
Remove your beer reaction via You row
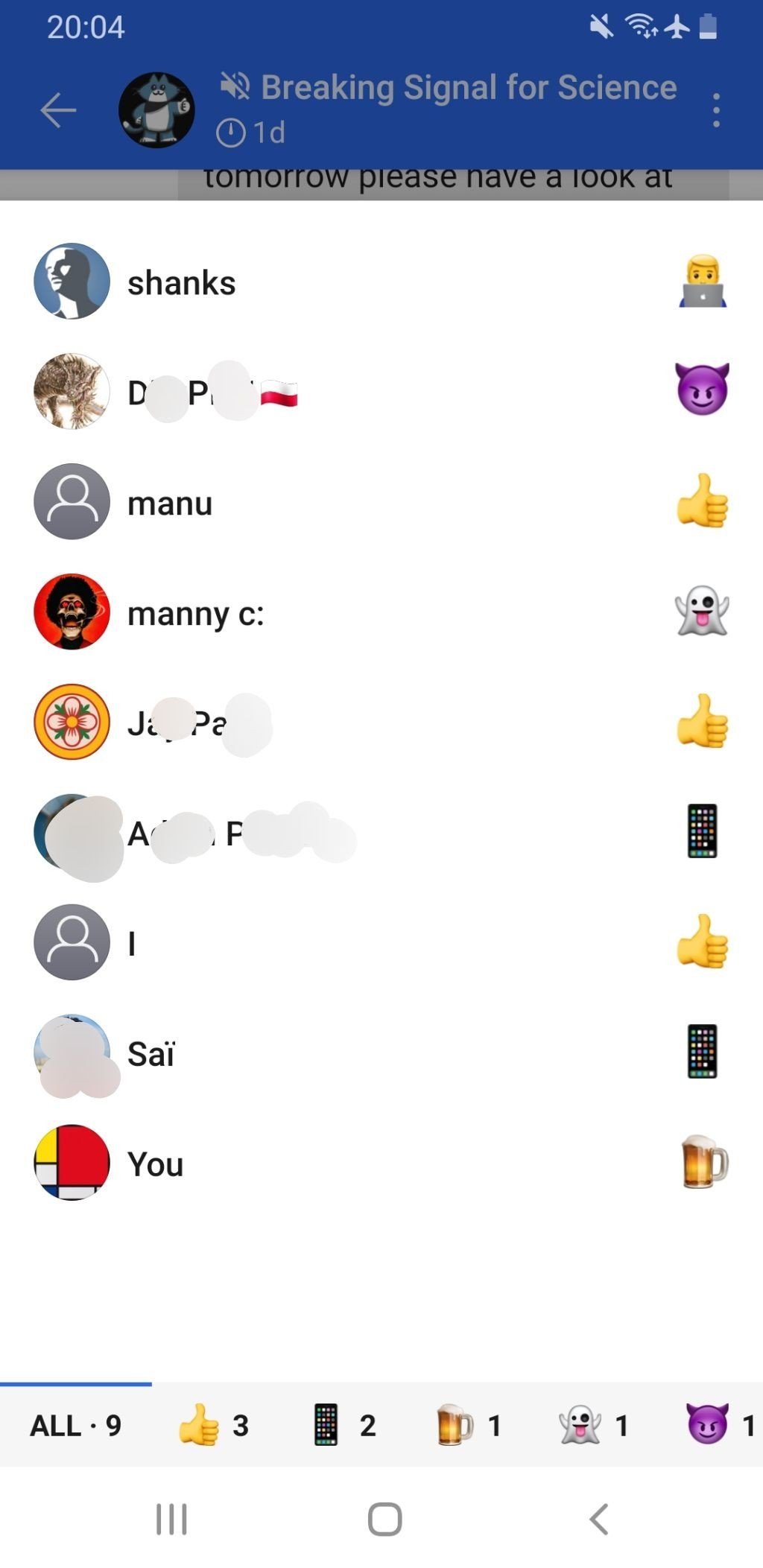(381, 1164)
